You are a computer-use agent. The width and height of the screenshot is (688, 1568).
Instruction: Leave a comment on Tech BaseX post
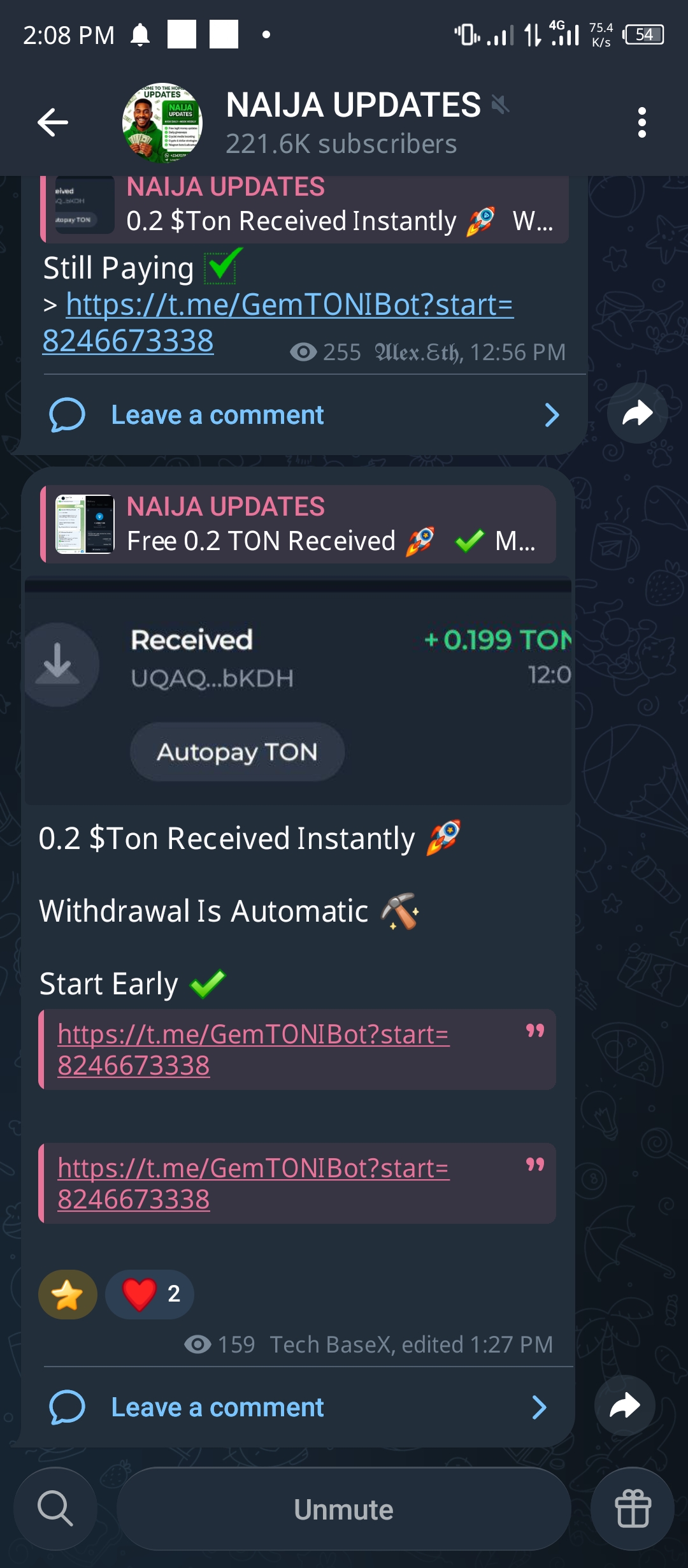(217, 1407)
